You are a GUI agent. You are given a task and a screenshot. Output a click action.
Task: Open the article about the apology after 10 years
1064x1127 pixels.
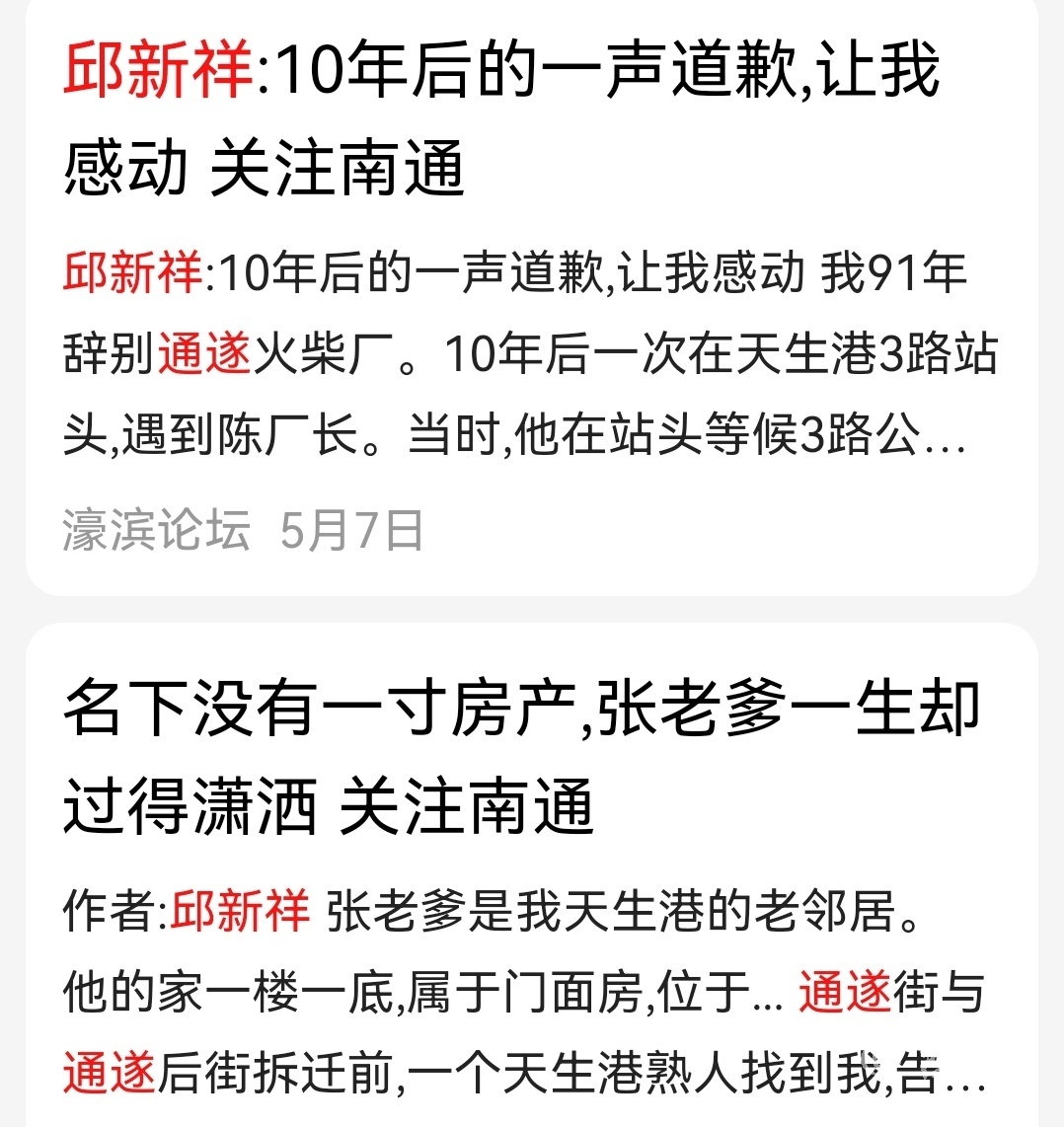(x=501, y=118)
